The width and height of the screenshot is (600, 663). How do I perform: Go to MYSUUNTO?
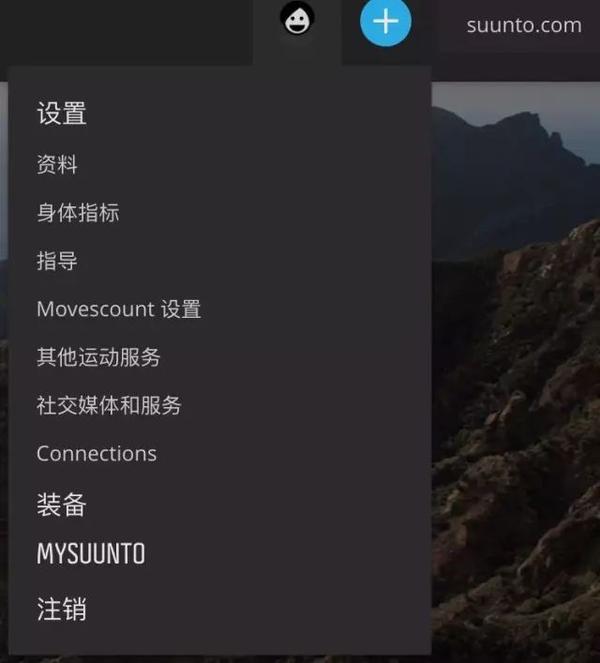point(91,554)
